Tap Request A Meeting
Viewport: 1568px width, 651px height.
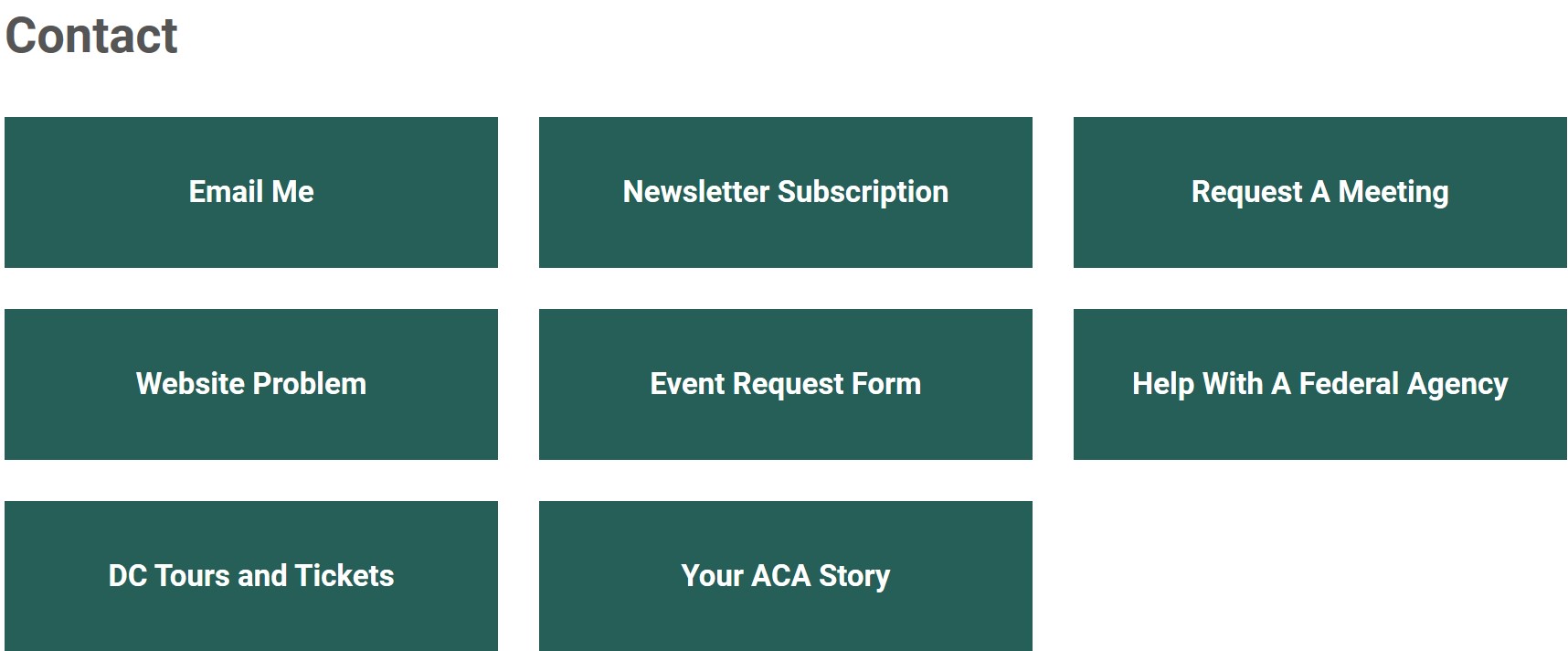pyautogui.click(x=1319, y=192)
